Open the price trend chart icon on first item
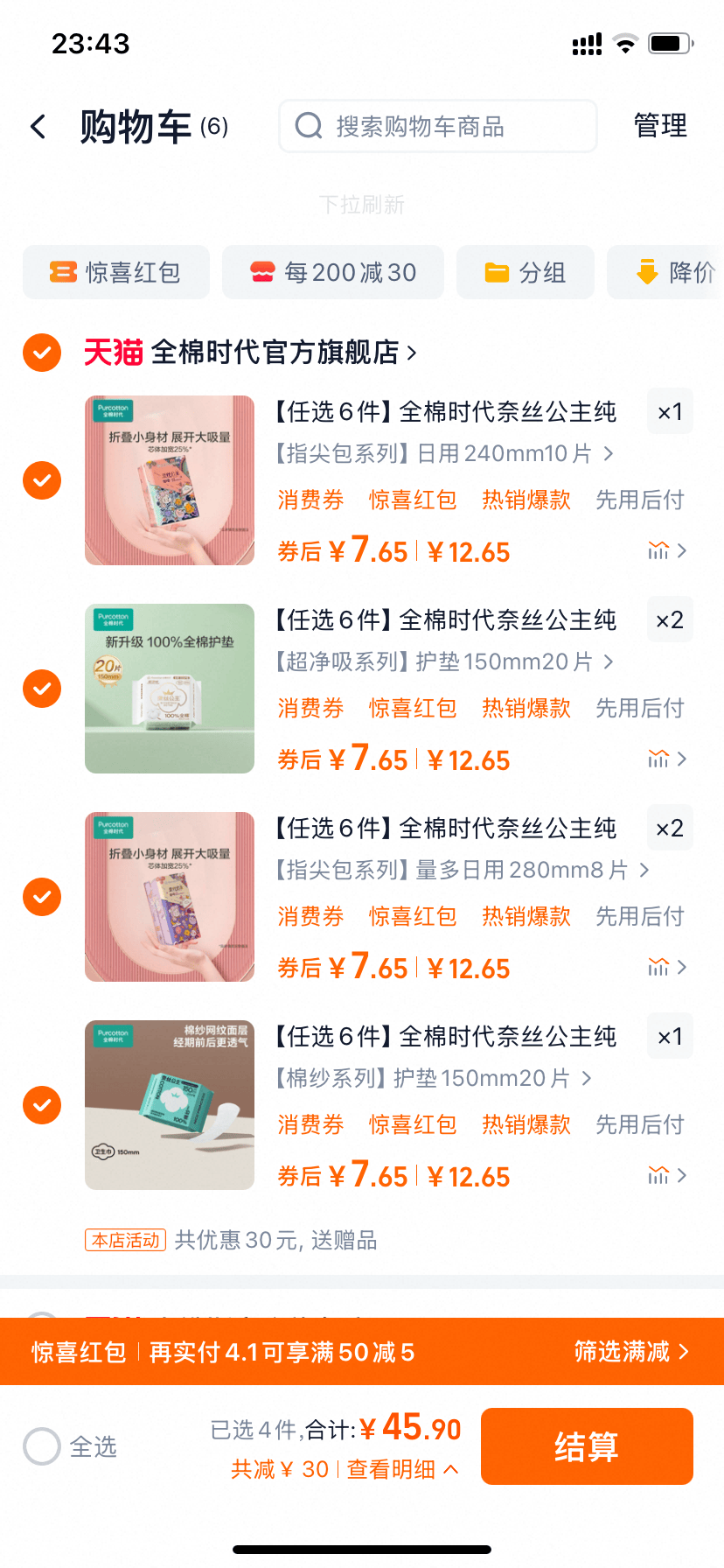Screen dimensions: 724x1568 [658, 550]
